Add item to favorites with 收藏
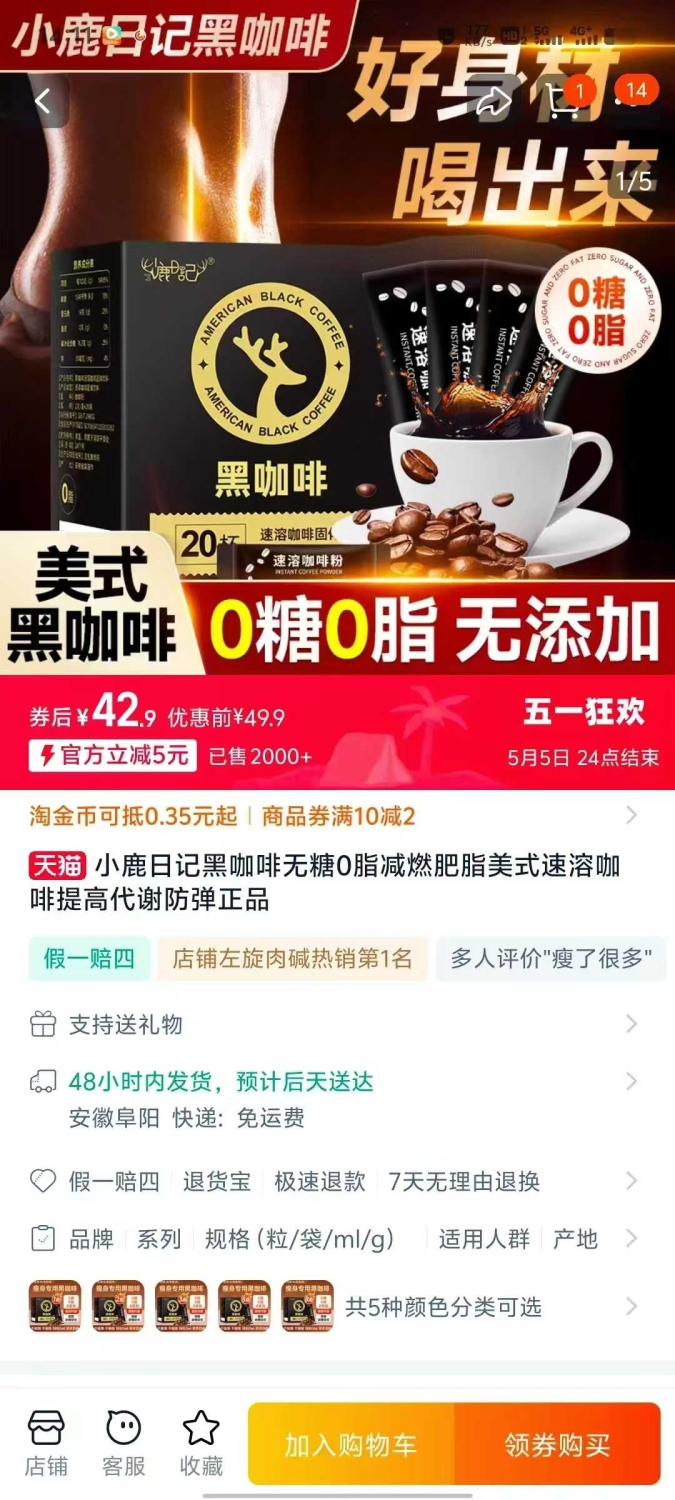 point(201,1444)
